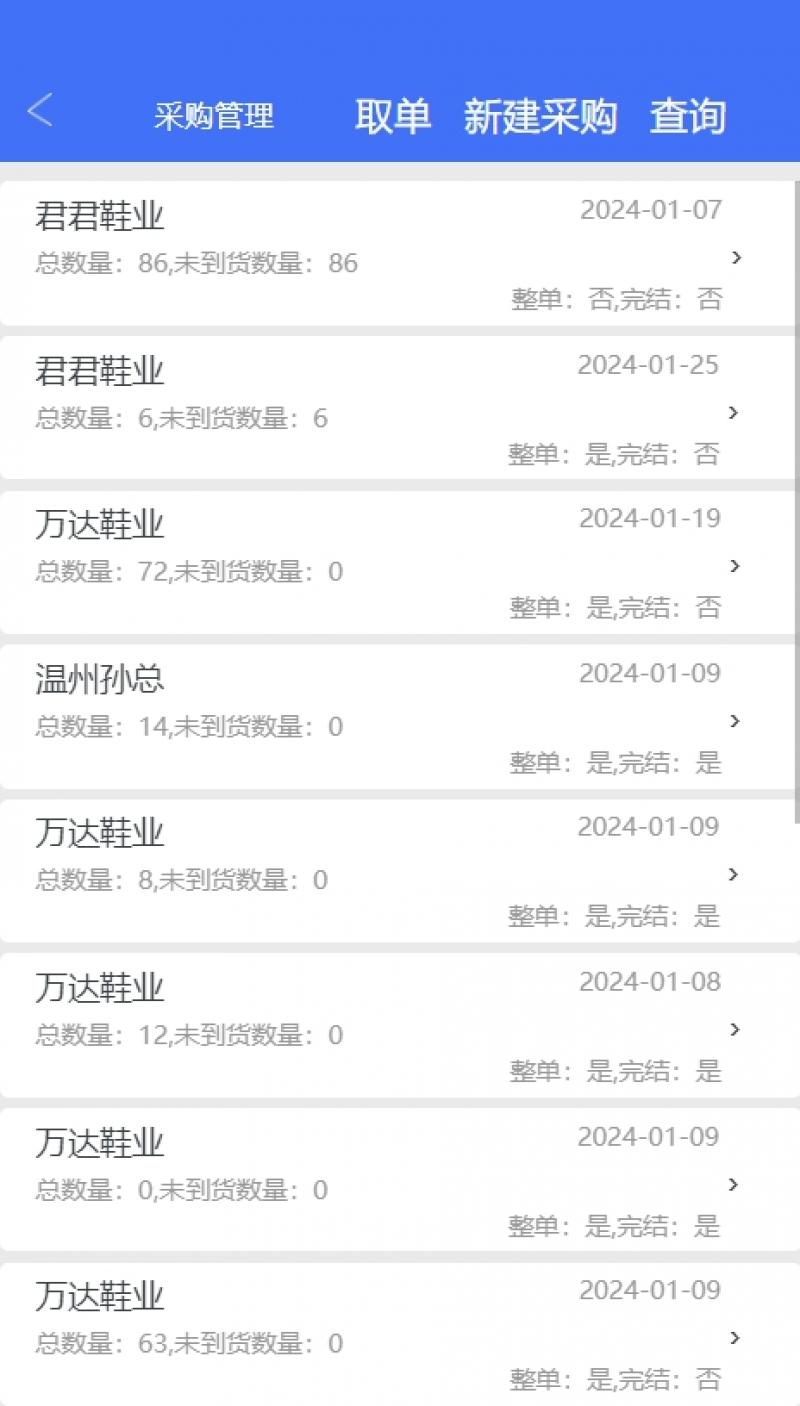The image size is (800, 1406).
Task: Open 君君鞋业 order dated 2024-01-07
Action: coord(400,253)
